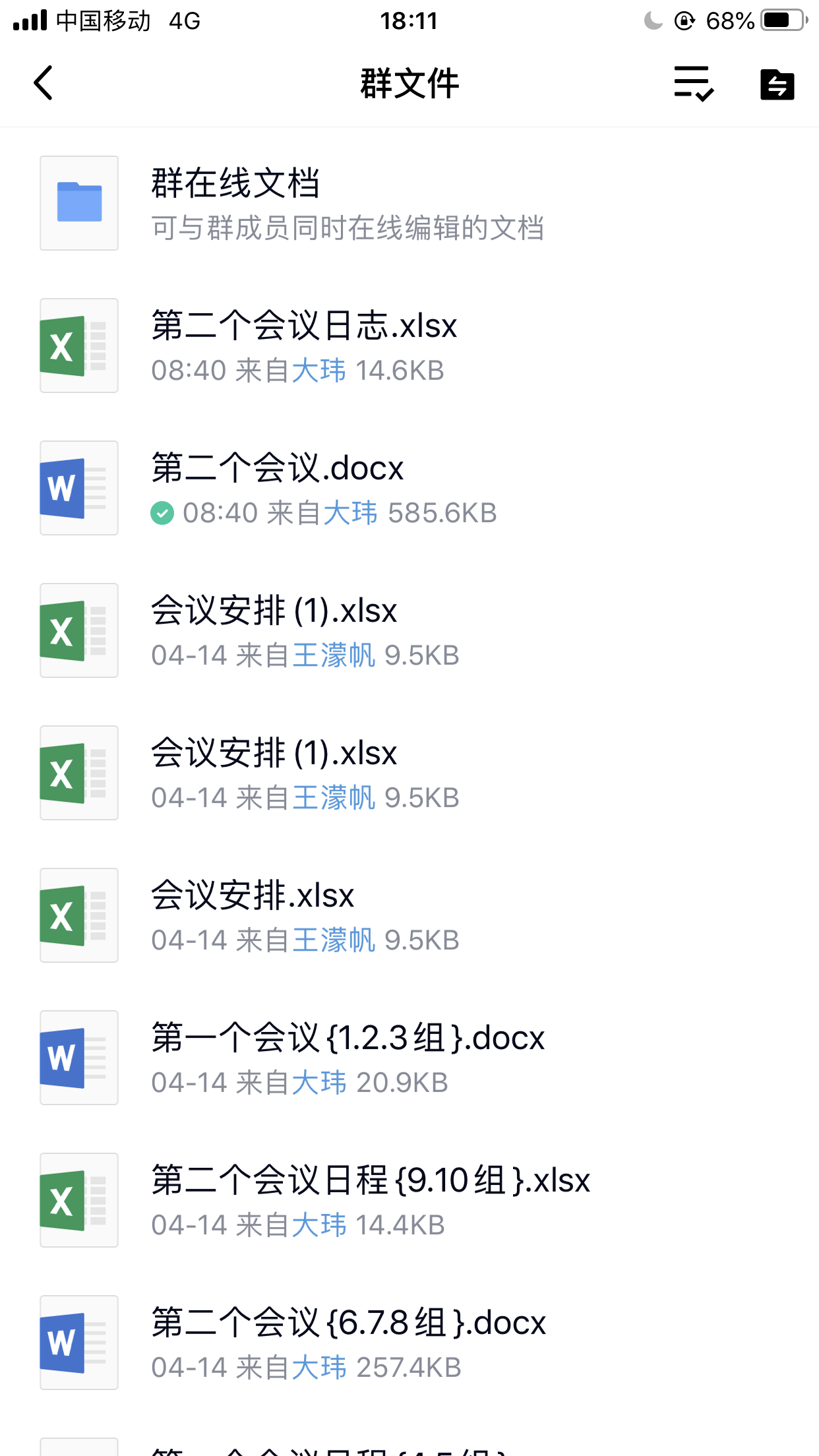Viewport: 819px width, 1456px height.
Task: View 大玮's profile under 第二个会议日志.xlsx
Action: pyautogui.click(x=318, y=371)
